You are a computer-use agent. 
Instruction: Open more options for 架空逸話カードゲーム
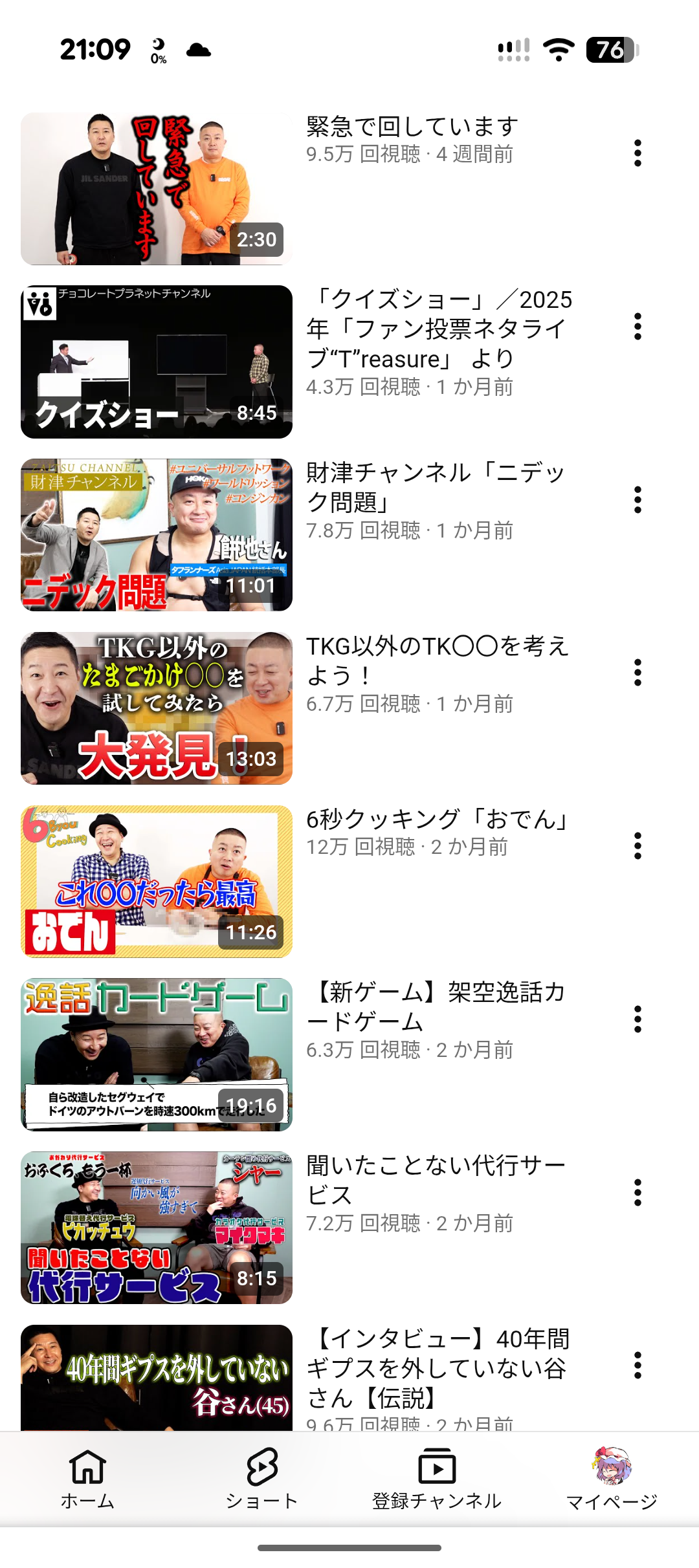(638, 1019)
